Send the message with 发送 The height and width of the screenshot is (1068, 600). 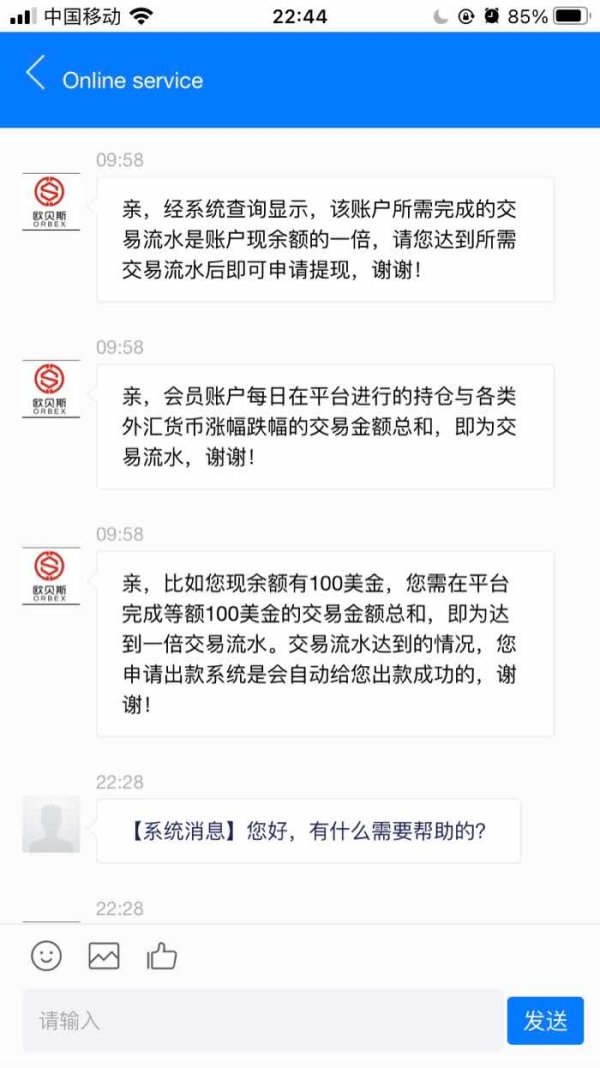click(545, 1020)
